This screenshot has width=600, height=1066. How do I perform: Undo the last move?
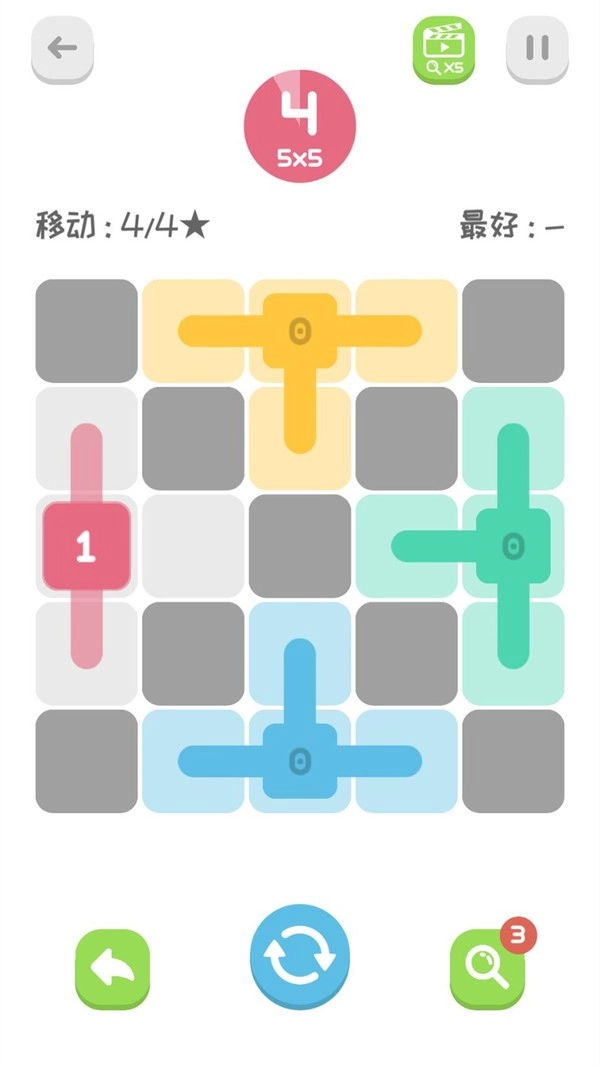[112, 968]
